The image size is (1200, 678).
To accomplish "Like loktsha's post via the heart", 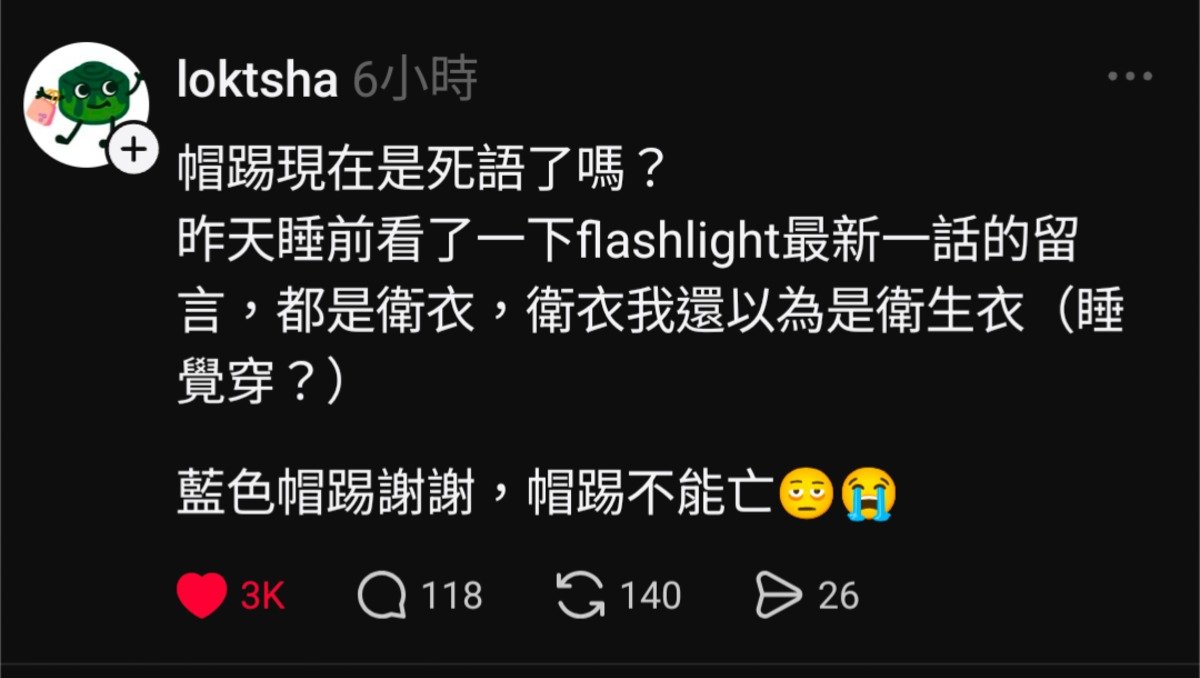I will 202,596.
